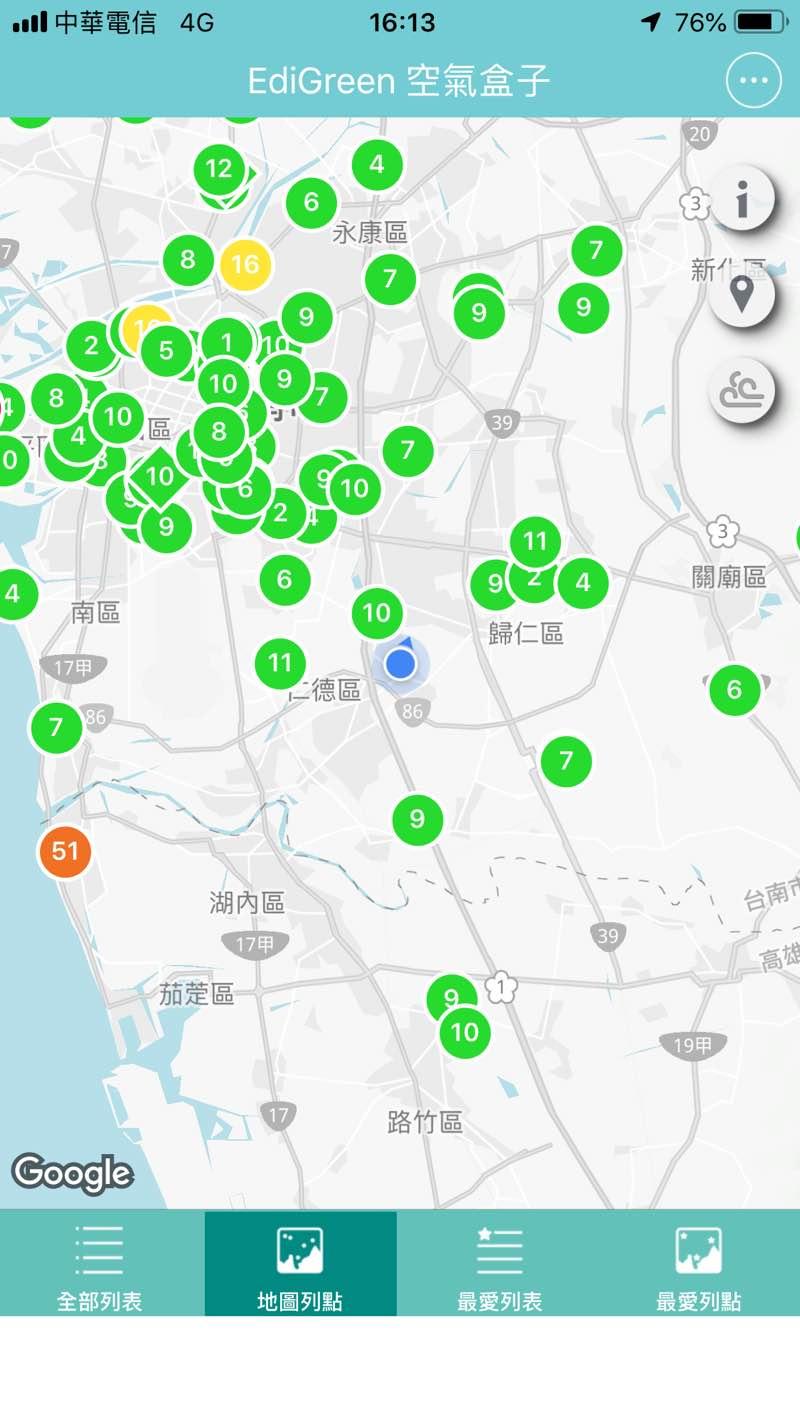This screenshot has height=1423, width=800.
Task: Open the 最愛列表 tab
Action: [500, 1264]
